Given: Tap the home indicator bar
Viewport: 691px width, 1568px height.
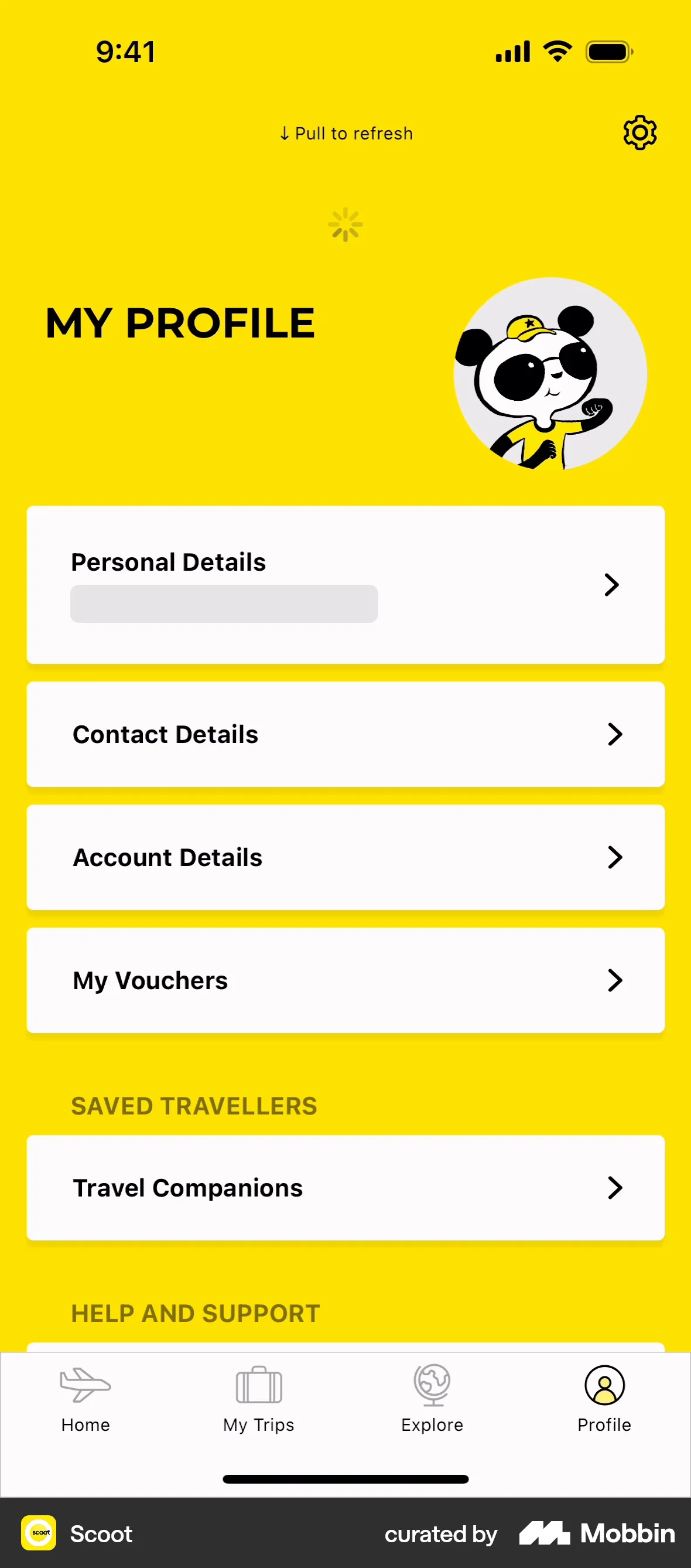Looking at the screenshot, I should point(345,1478).
